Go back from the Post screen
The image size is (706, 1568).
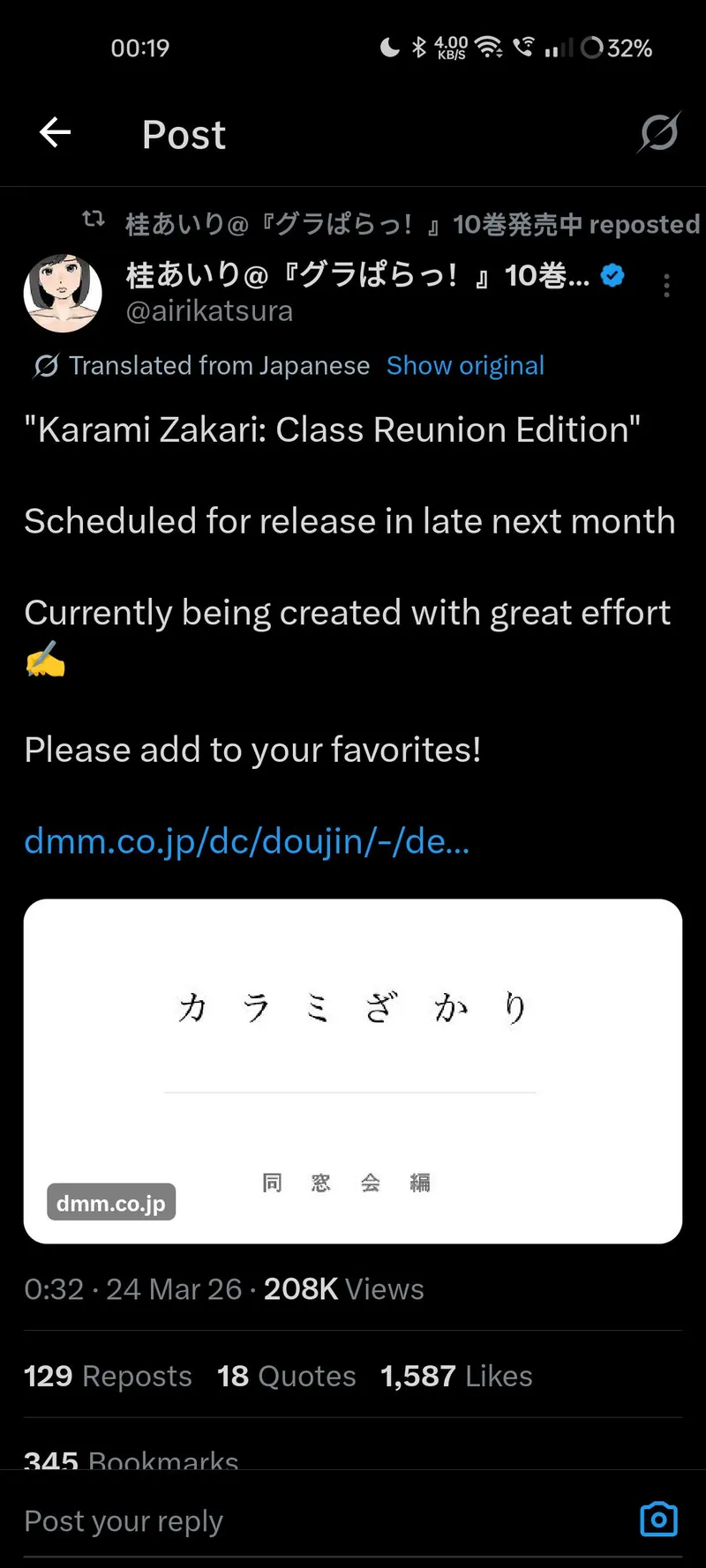55,133
